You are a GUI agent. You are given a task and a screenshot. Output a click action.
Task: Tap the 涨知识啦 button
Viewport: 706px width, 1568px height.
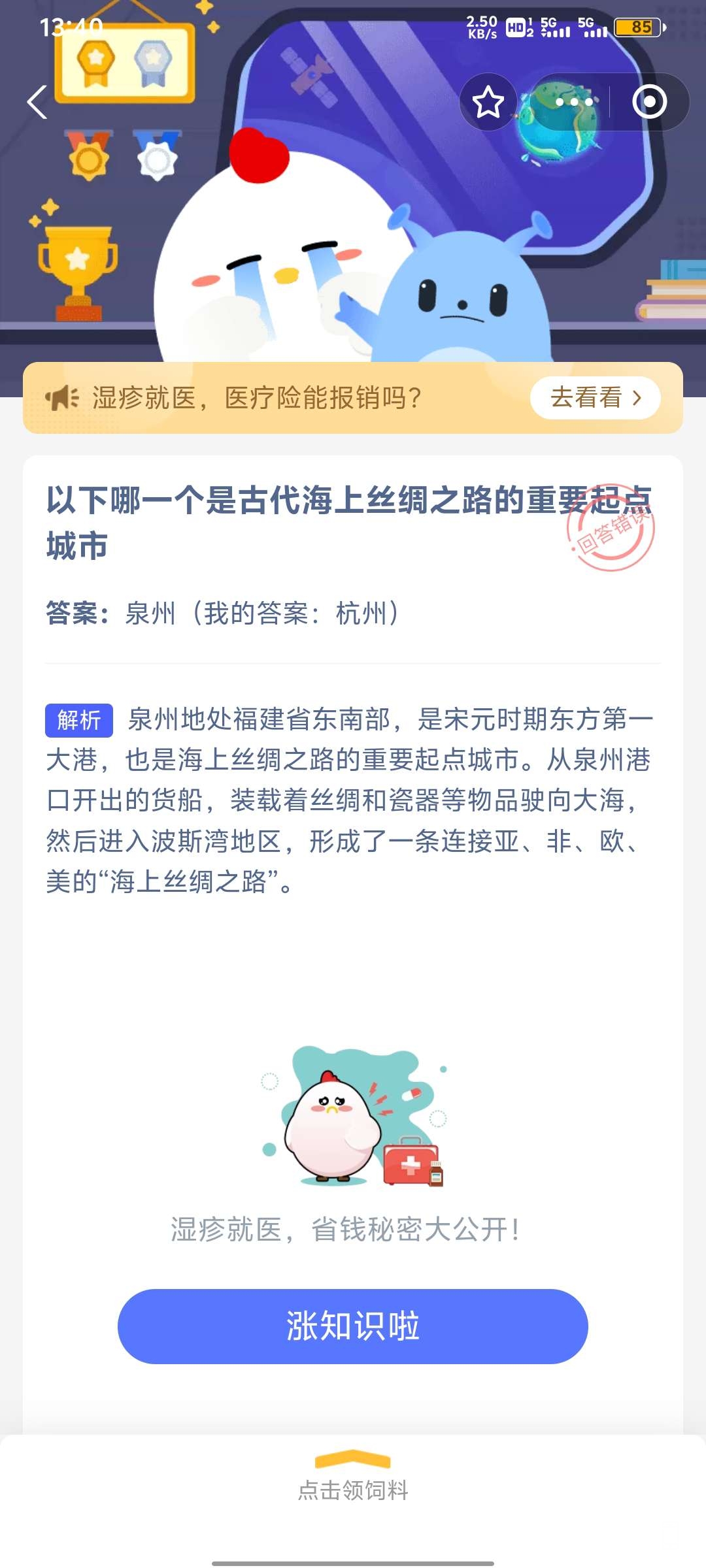pyautogui.click(x=353, y=1326)
